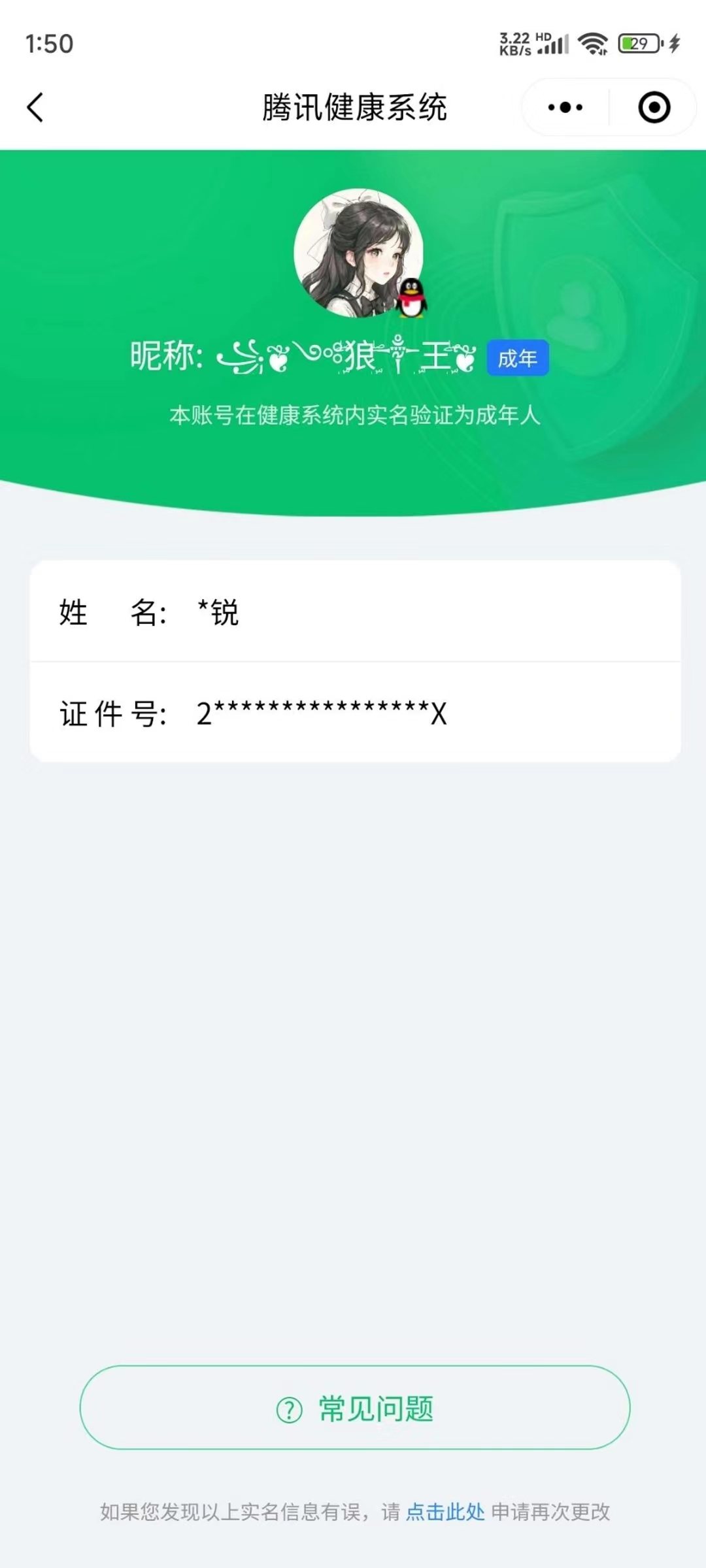The image size is (706, 1568).
Task: Close the mini program via the circle icon
Action: (654, 107)
